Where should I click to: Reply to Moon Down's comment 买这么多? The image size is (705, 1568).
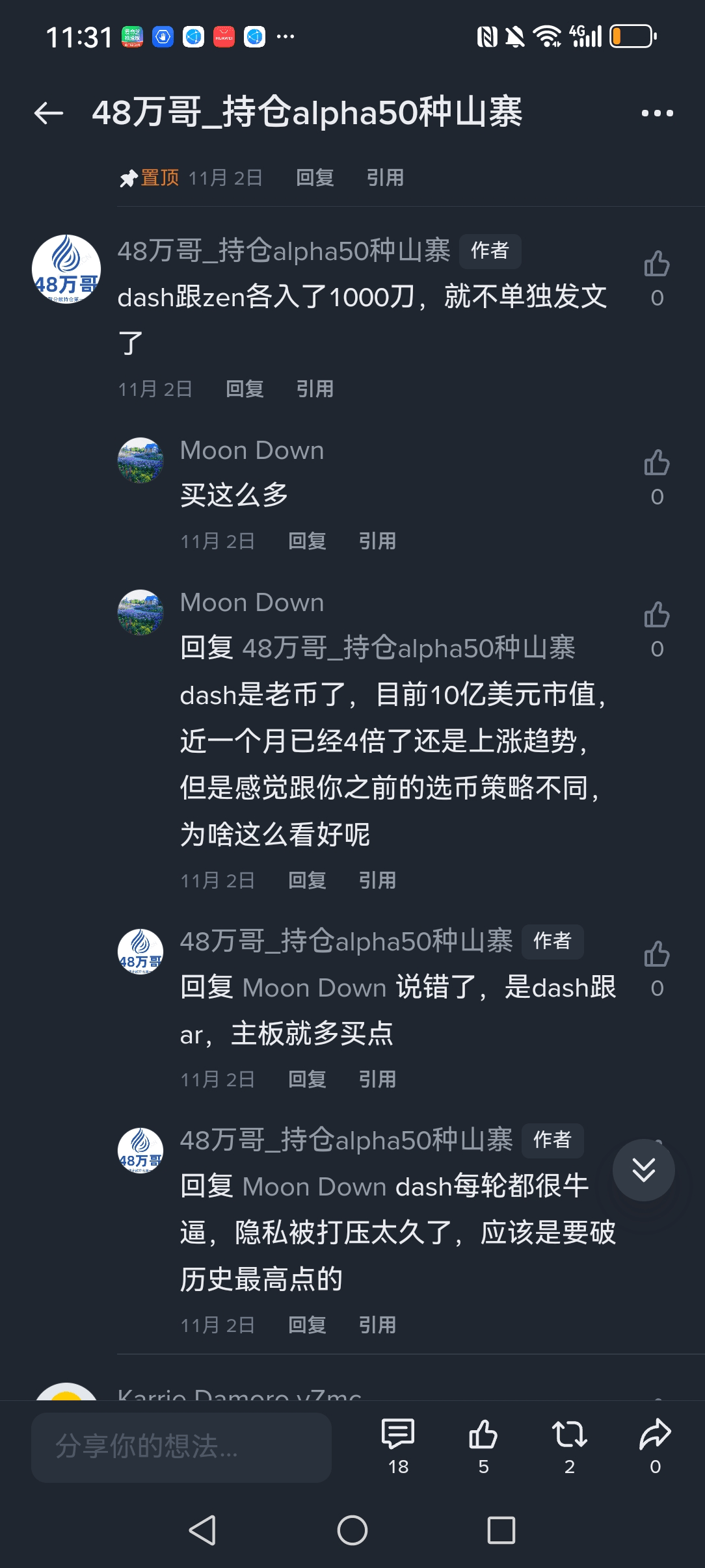[x=307, y=541]
